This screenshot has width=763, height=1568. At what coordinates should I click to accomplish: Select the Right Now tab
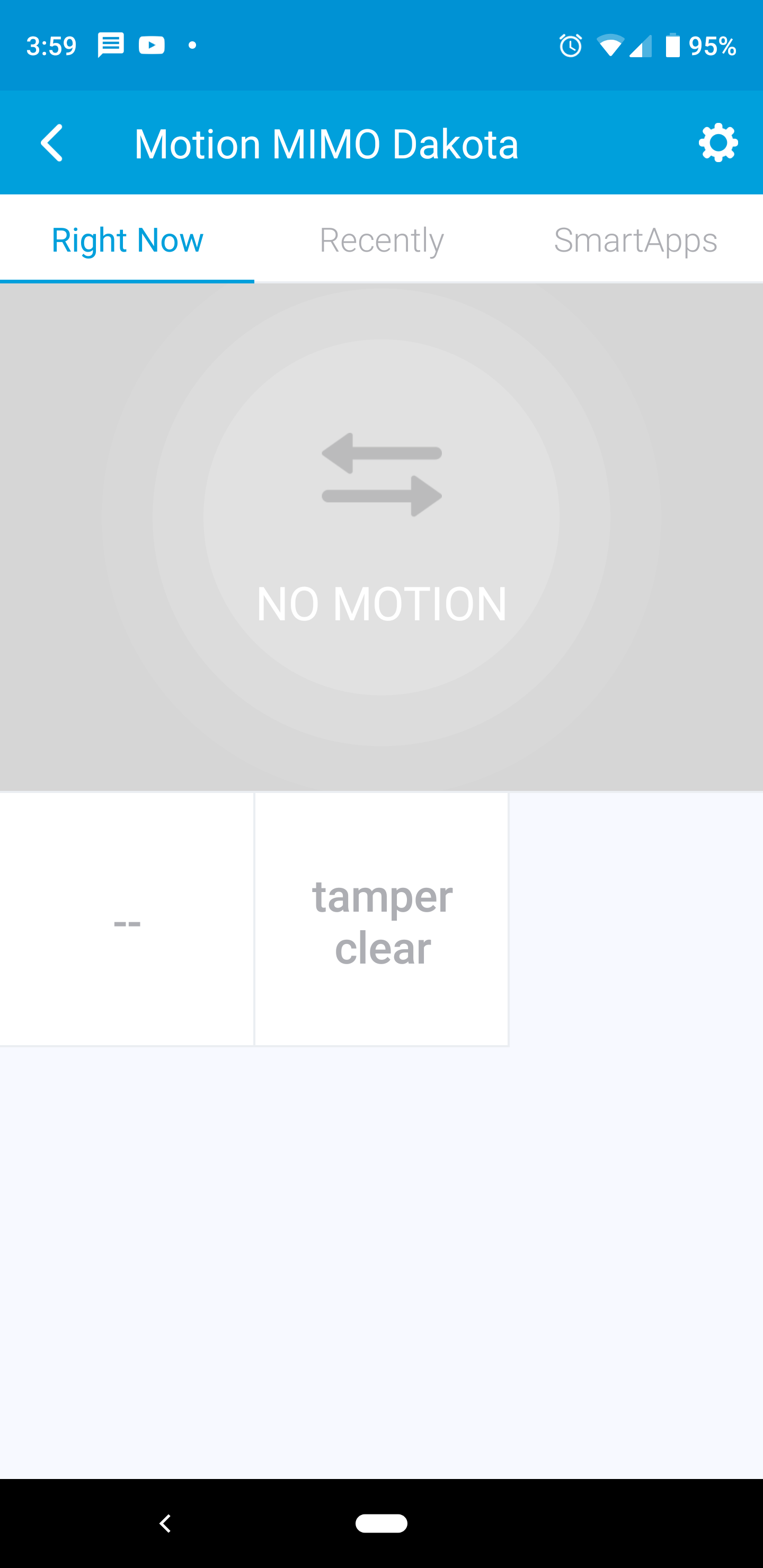tap(127, 240)
